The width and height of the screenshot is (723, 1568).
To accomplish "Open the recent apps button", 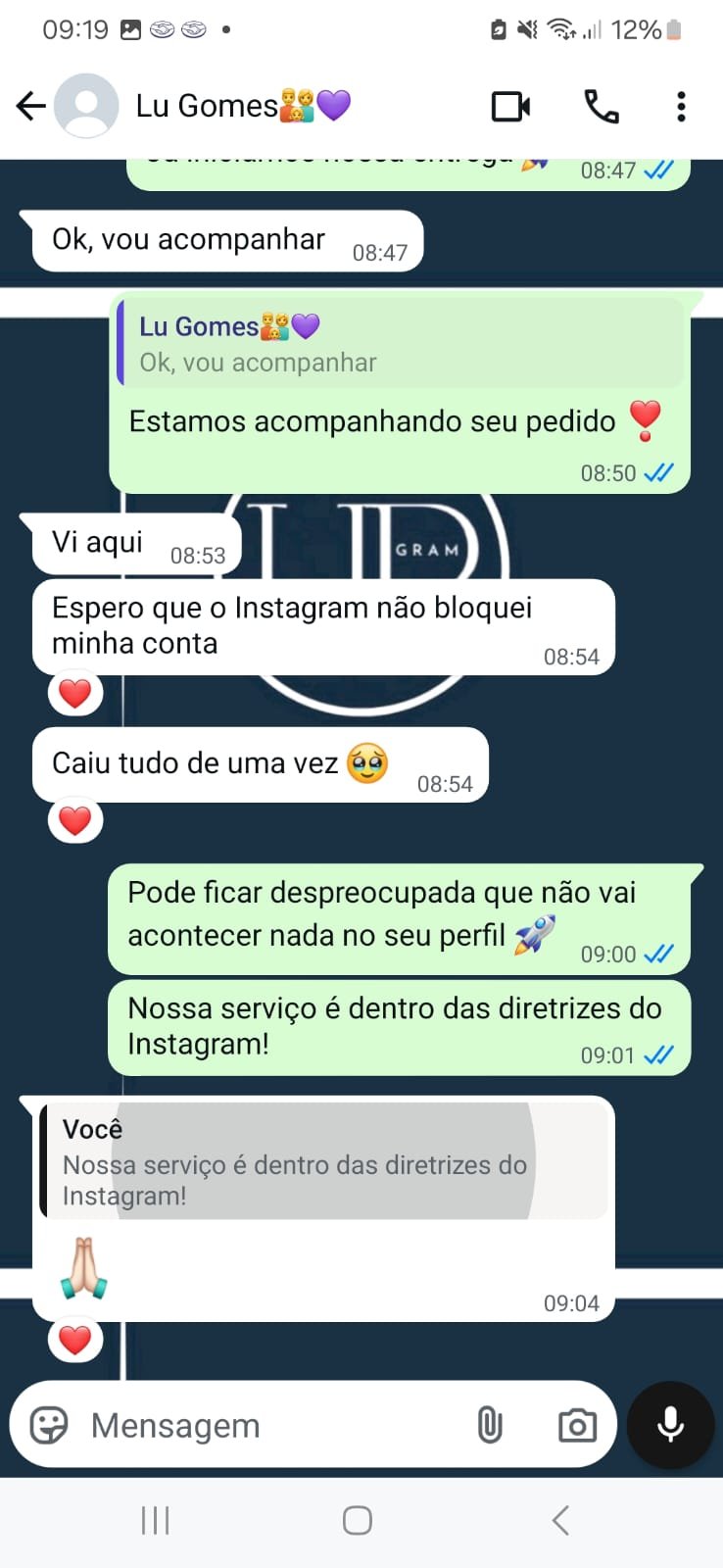I will (x=156, y=1520).
